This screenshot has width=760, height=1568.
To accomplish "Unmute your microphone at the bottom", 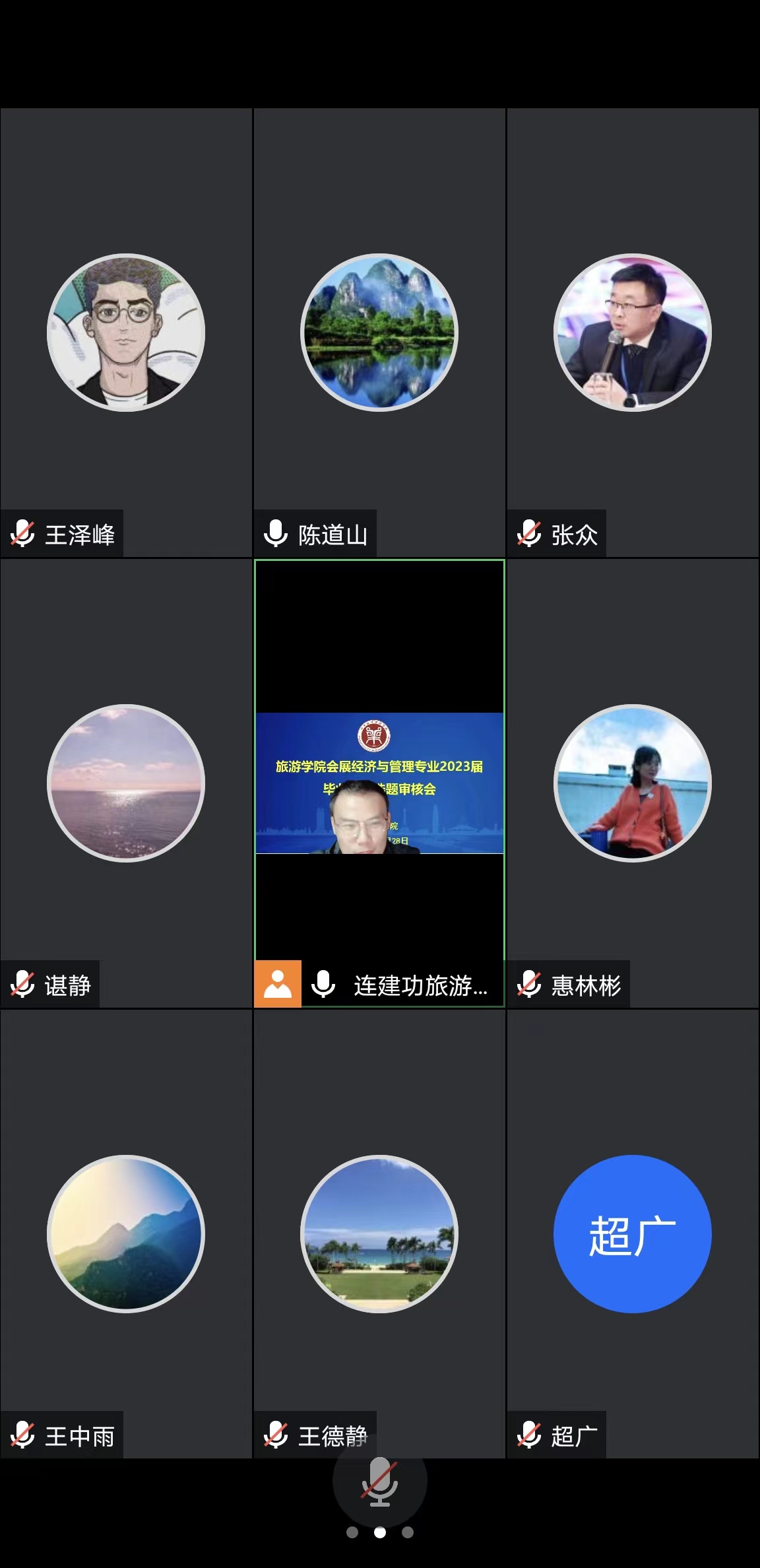I will 379,1482.
